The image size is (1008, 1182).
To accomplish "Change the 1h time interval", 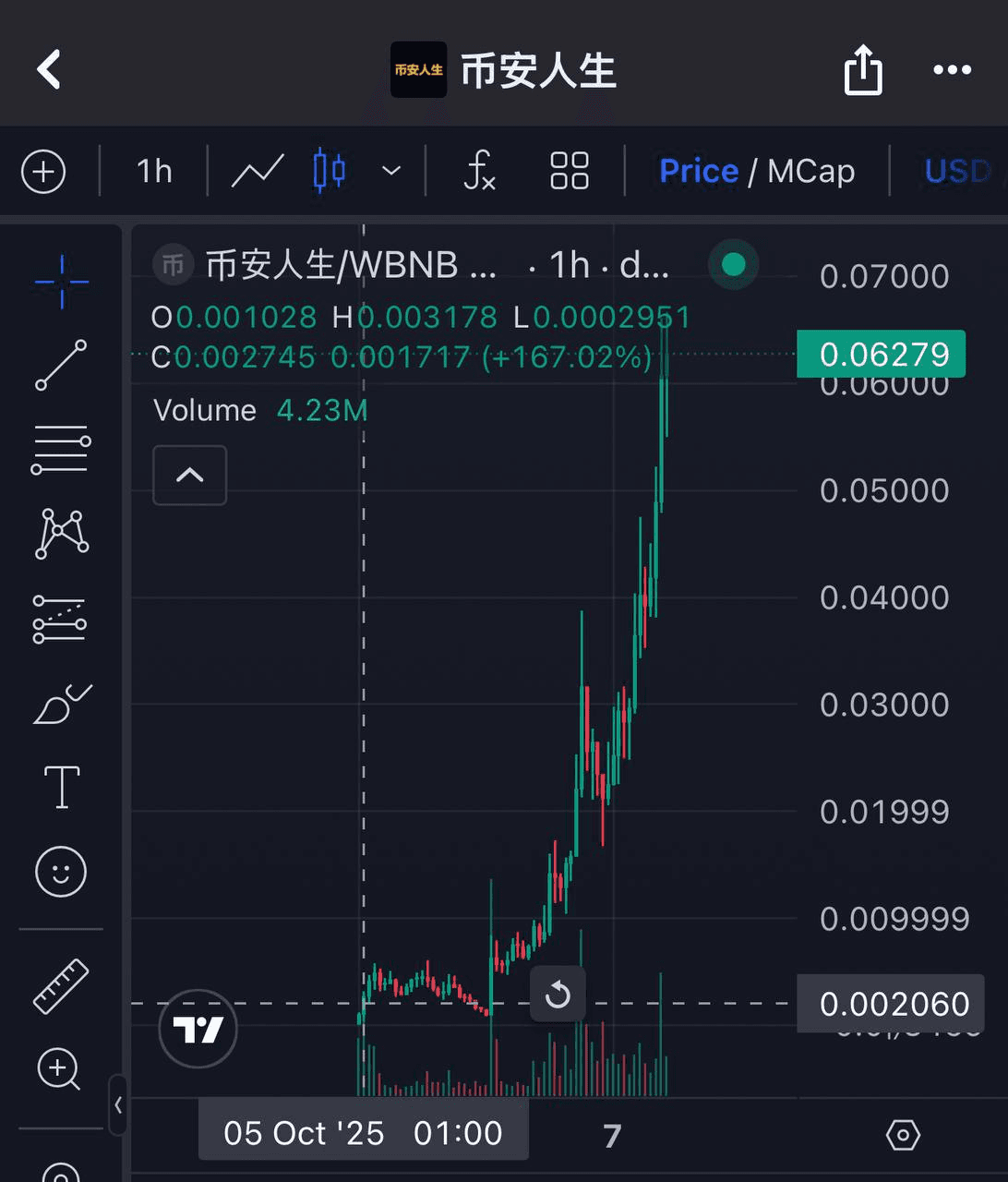I will click(154, 172).
